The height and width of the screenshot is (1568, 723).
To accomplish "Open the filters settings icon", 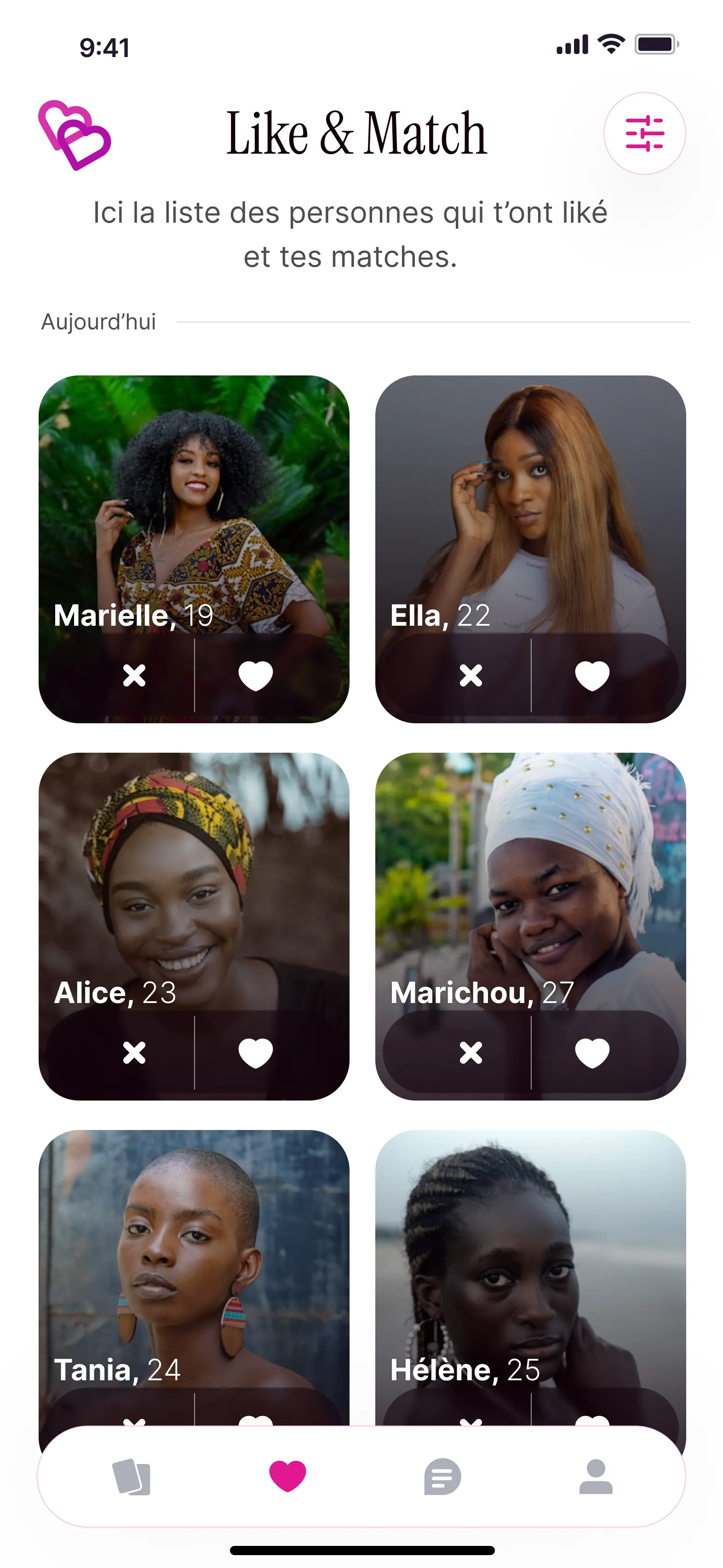I will click(644, 134).
